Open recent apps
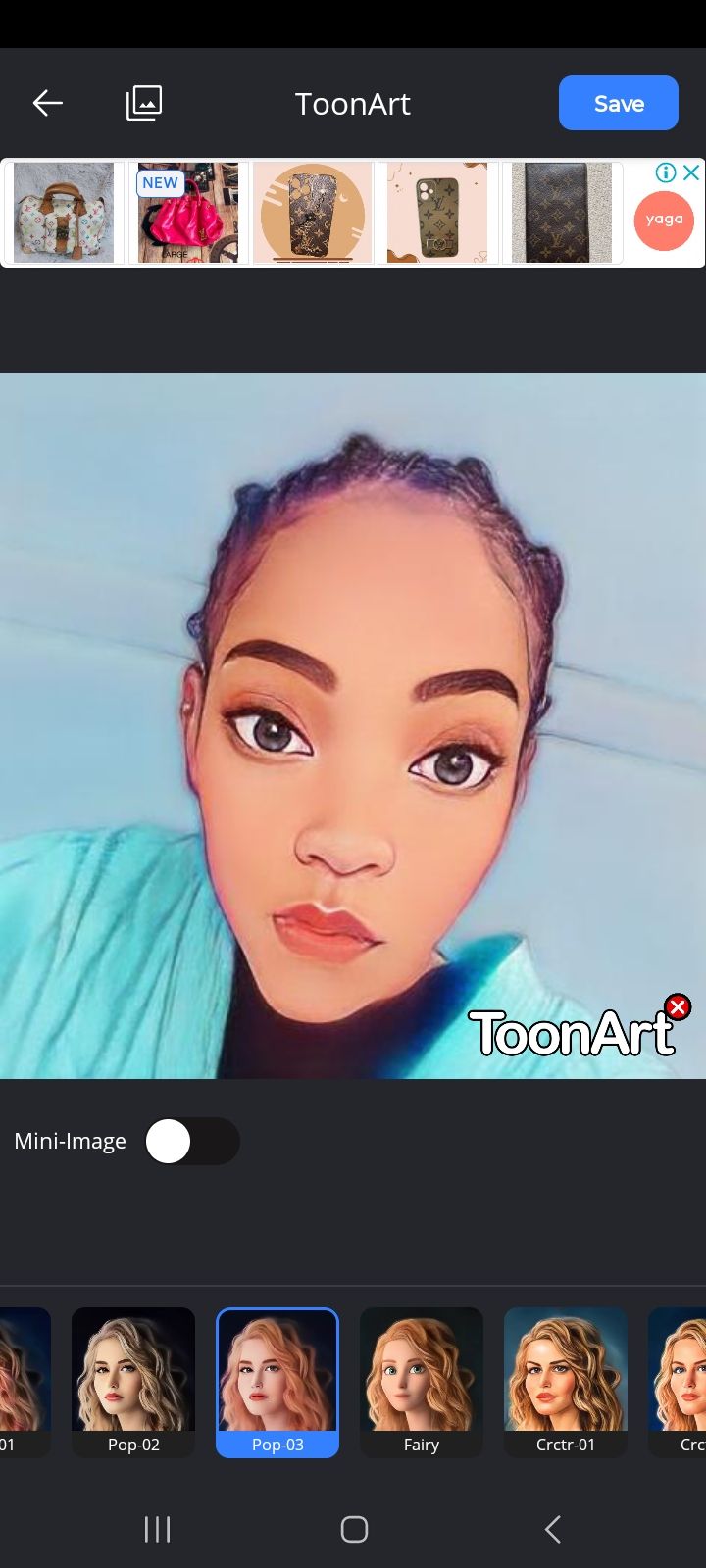706x1568 pixels. [x=157, y=1529]
